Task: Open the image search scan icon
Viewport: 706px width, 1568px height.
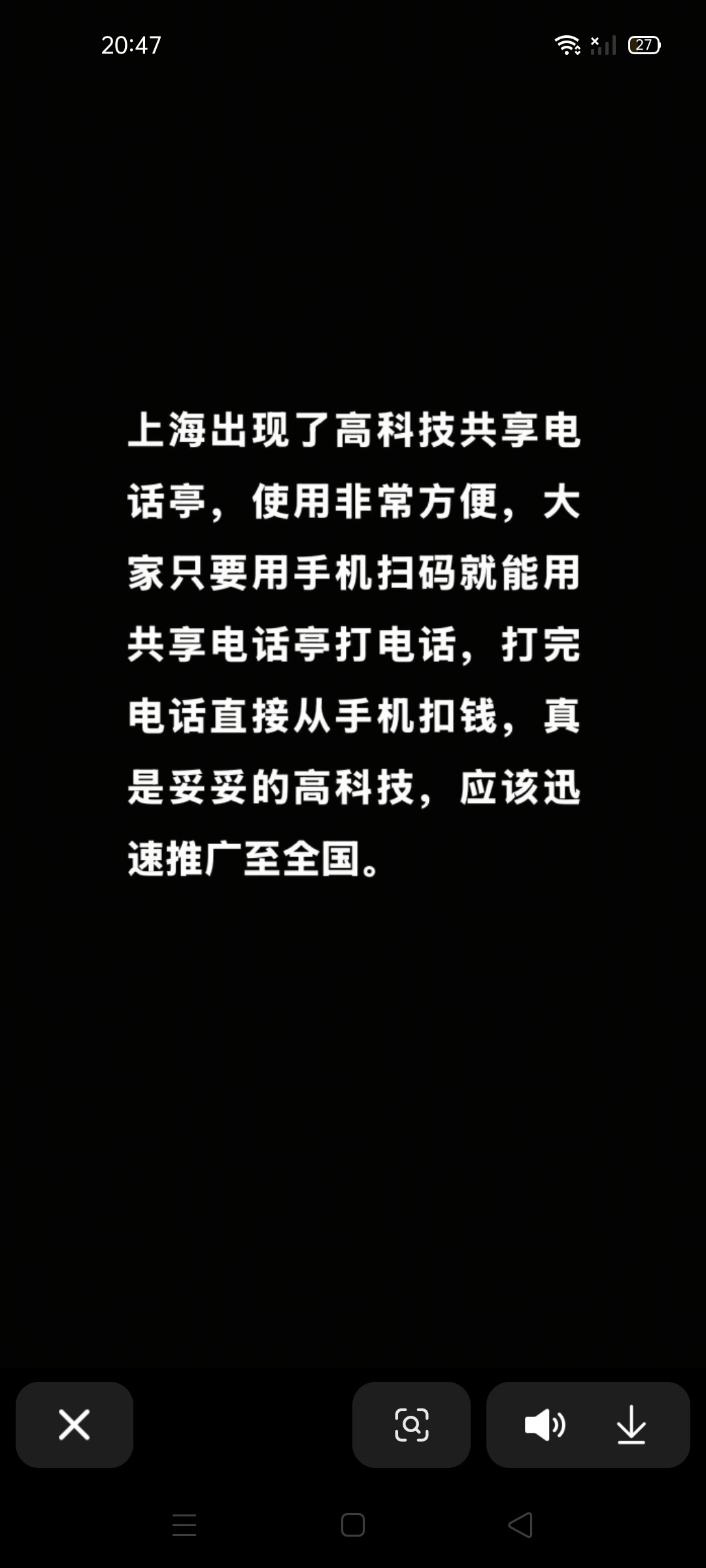Action: [412, 1425]
